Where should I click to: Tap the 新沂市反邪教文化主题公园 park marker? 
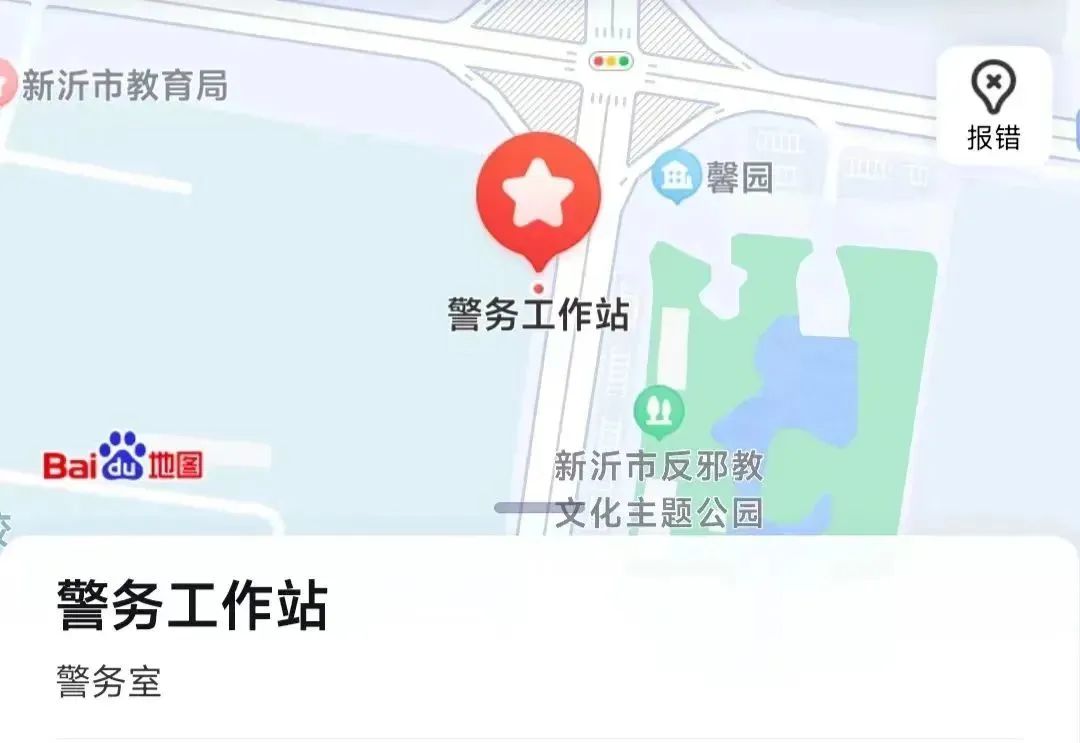click(x=659, y=410)
